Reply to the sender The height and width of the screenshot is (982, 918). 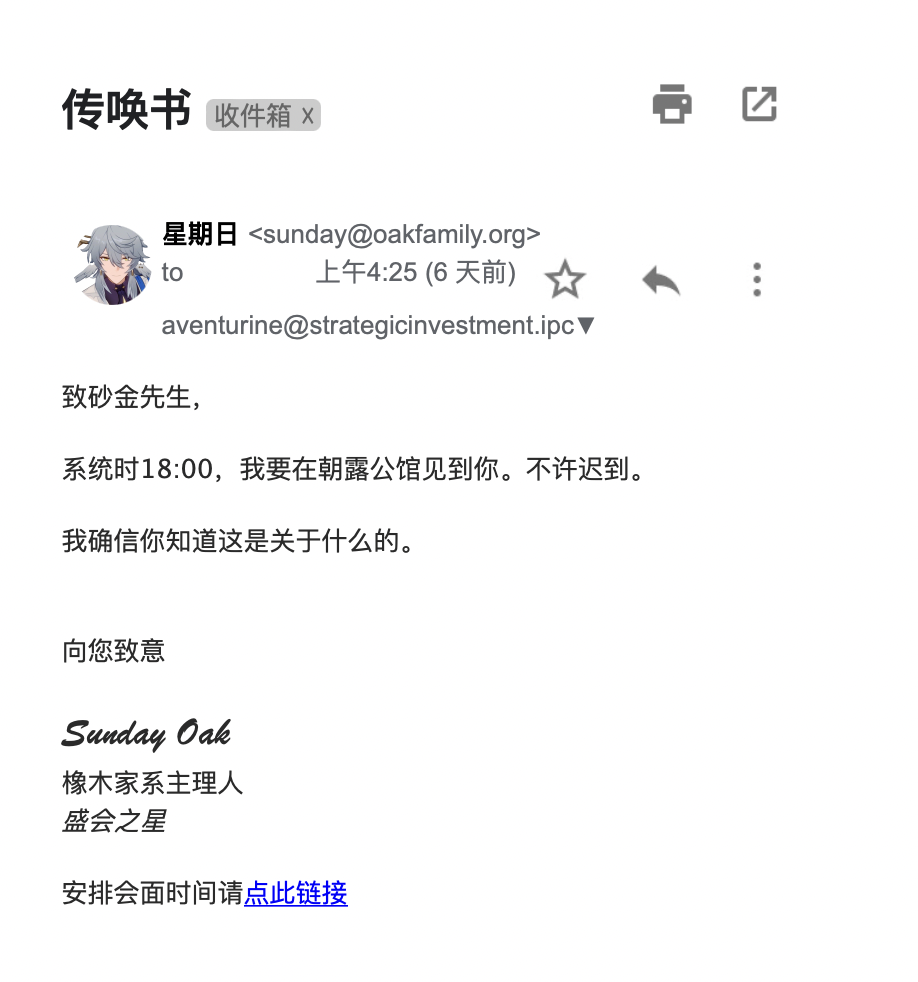661,280
